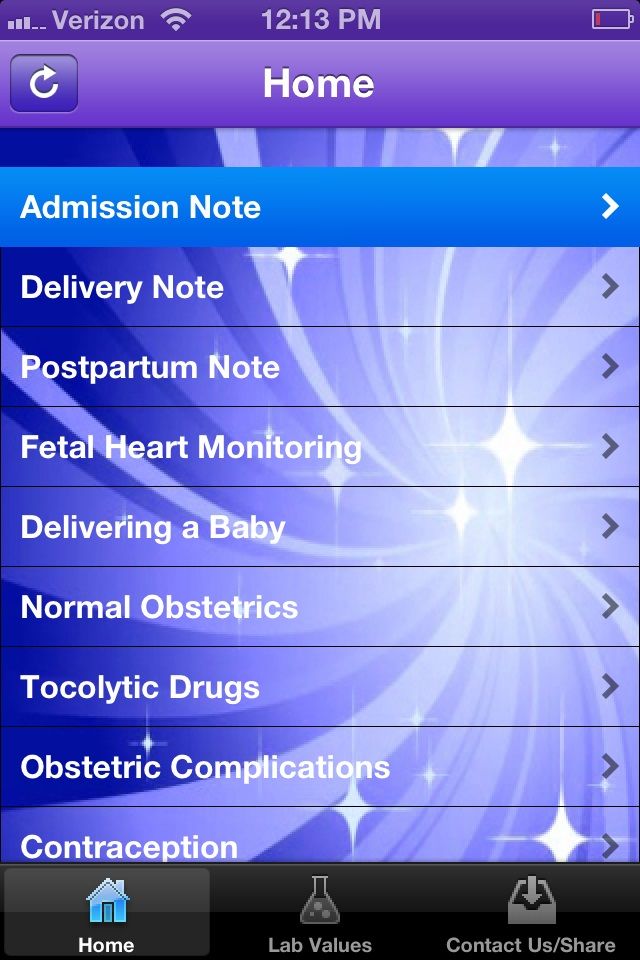This screenshot has height=960, width=640.
Task: View Fetal Heart Monitoring
Action: click(320, 447)
